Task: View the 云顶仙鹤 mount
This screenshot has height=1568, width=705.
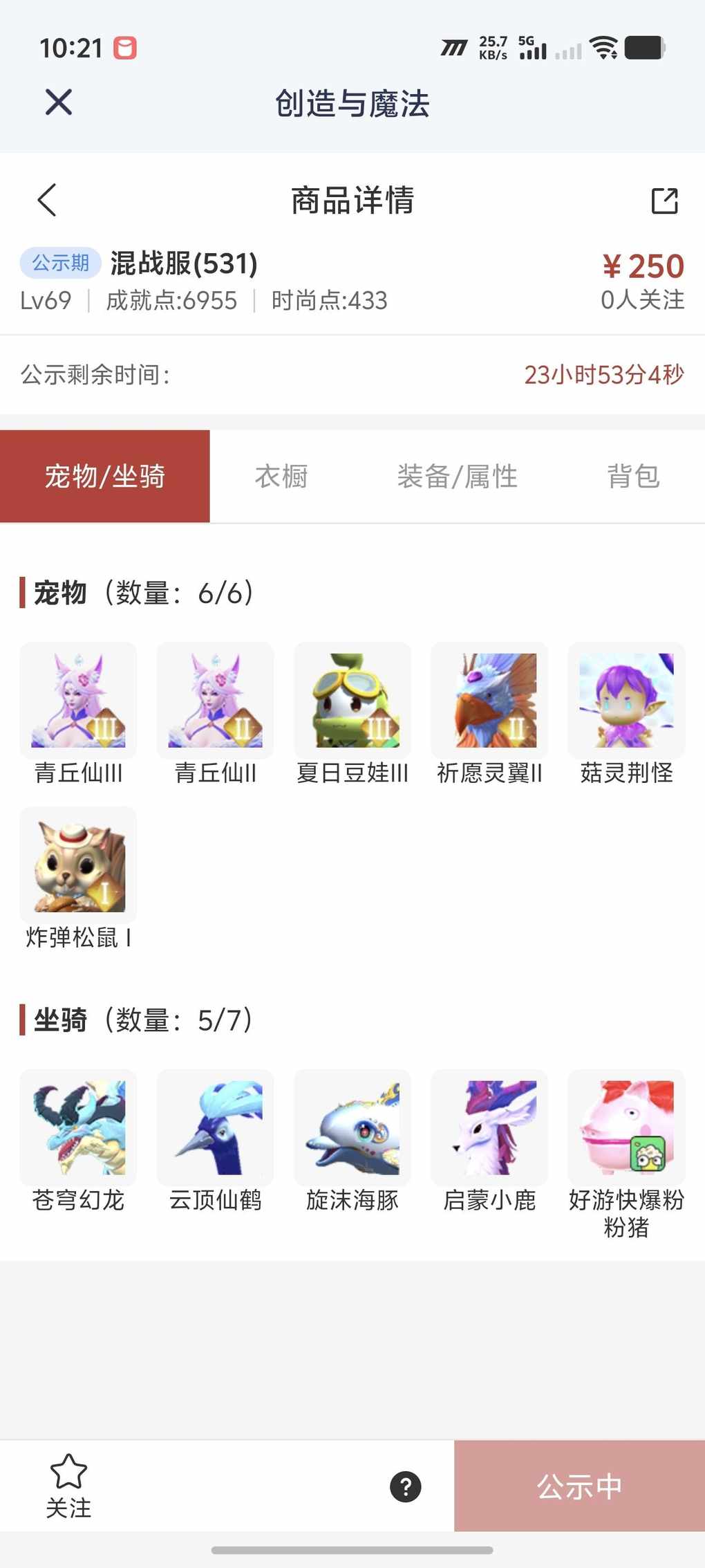Action: [216, 1127]
